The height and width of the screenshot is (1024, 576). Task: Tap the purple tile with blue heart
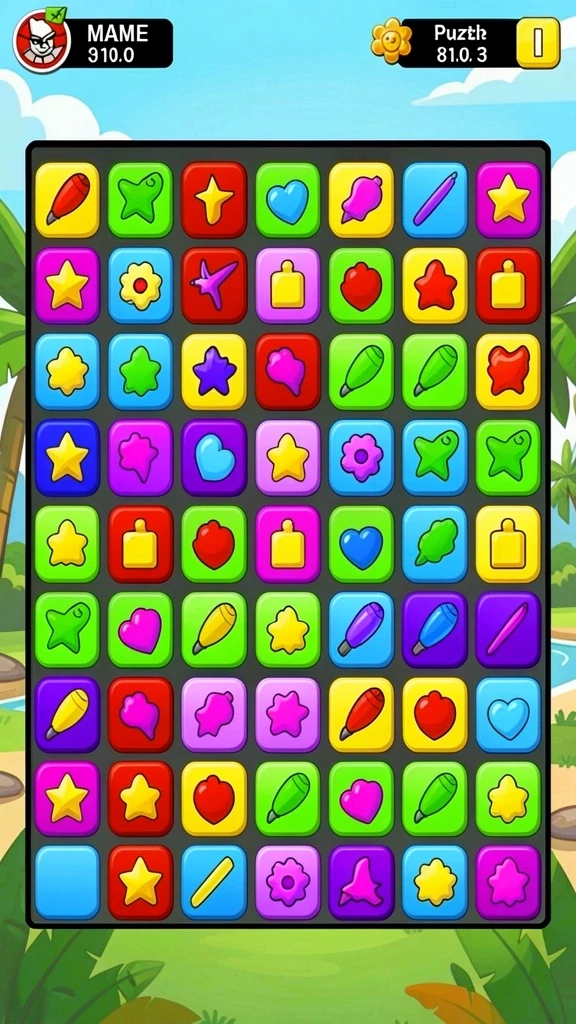(x=214, y=458)
